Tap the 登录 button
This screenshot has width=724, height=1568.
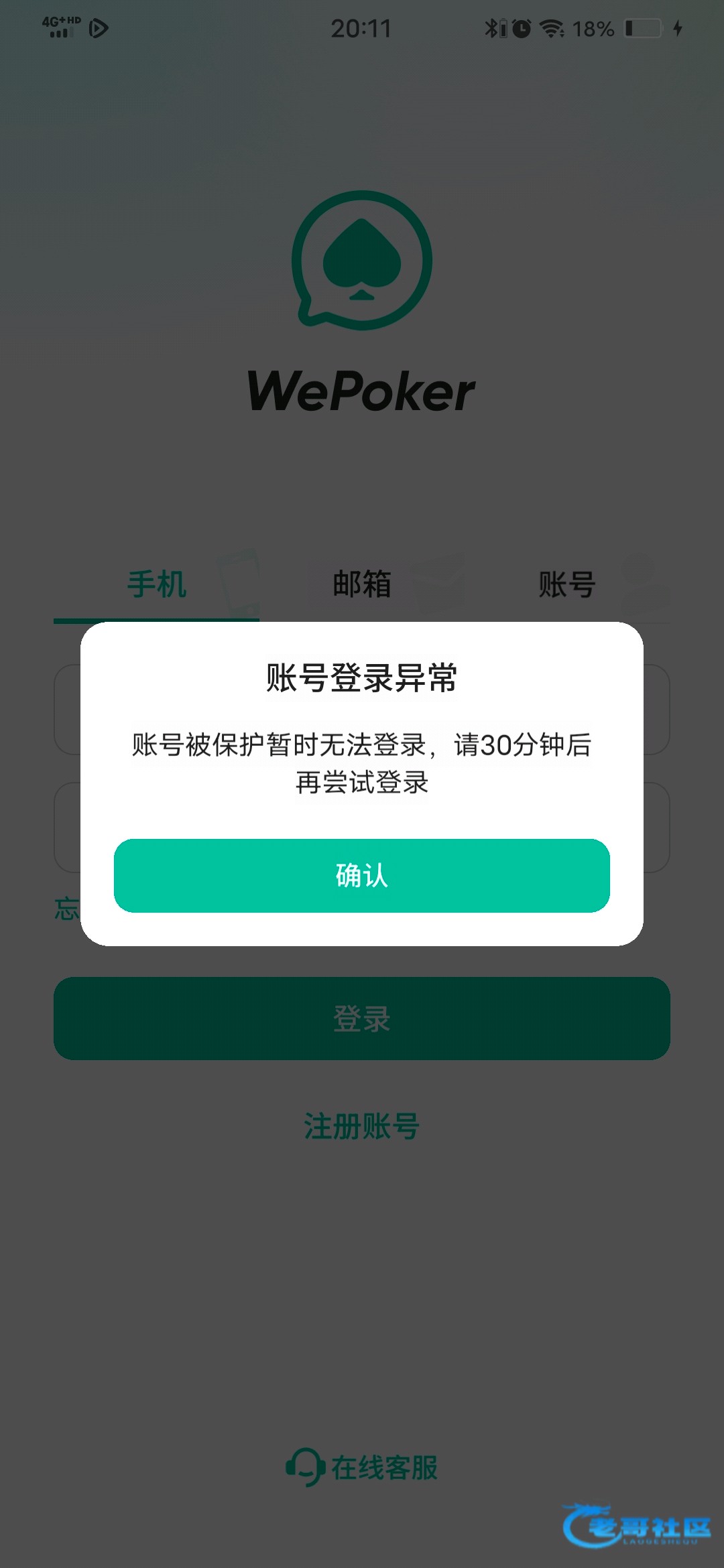click(x=362, y=1019)
